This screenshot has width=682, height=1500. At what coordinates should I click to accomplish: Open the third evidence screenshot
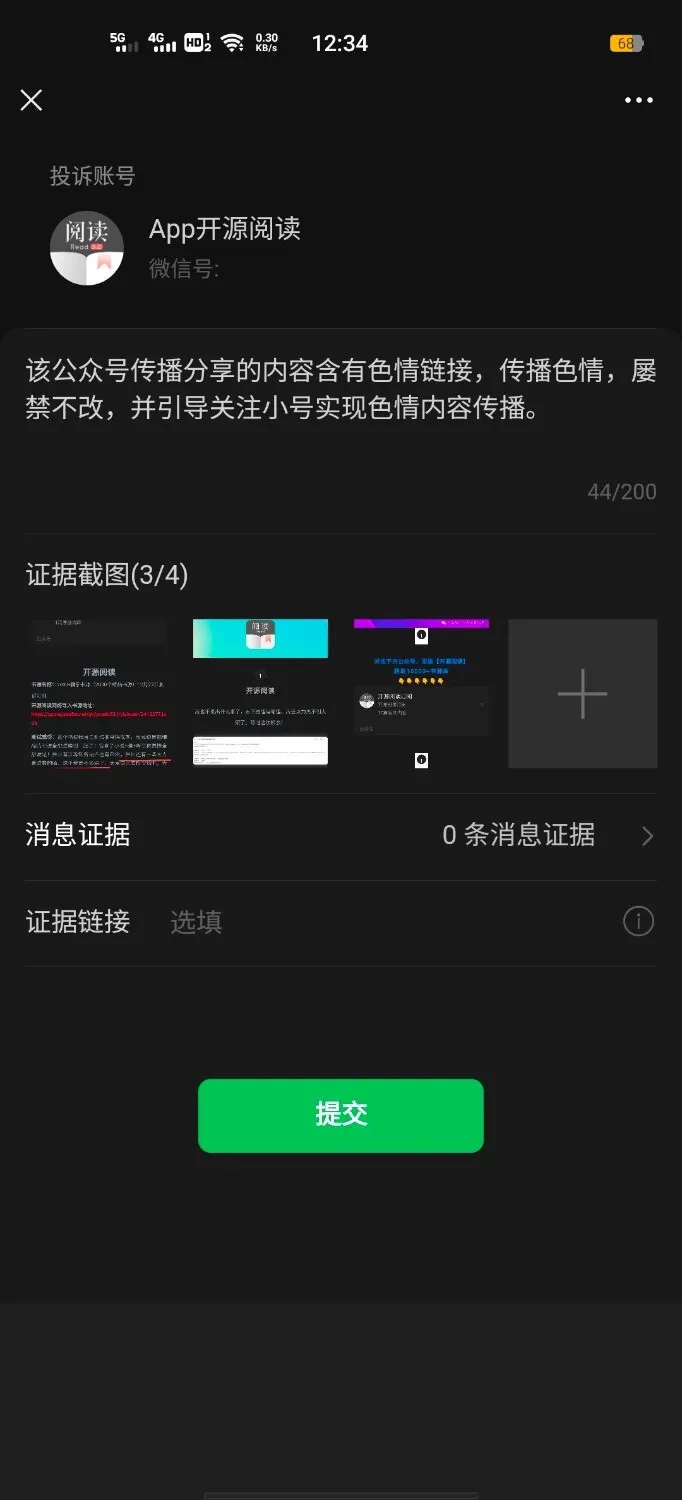pos(421,693)
